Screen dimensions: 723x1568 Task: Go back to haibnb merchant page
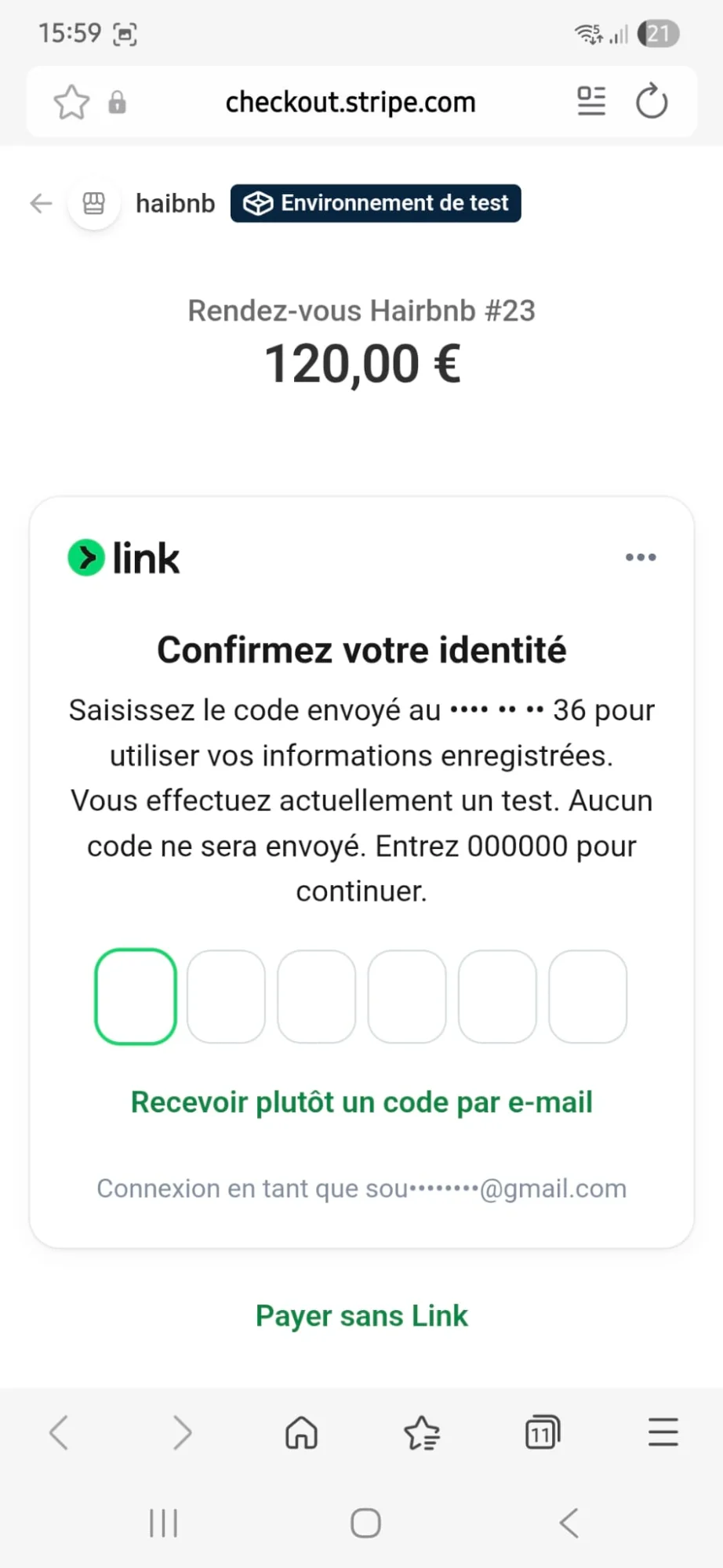tap(41, 204)
